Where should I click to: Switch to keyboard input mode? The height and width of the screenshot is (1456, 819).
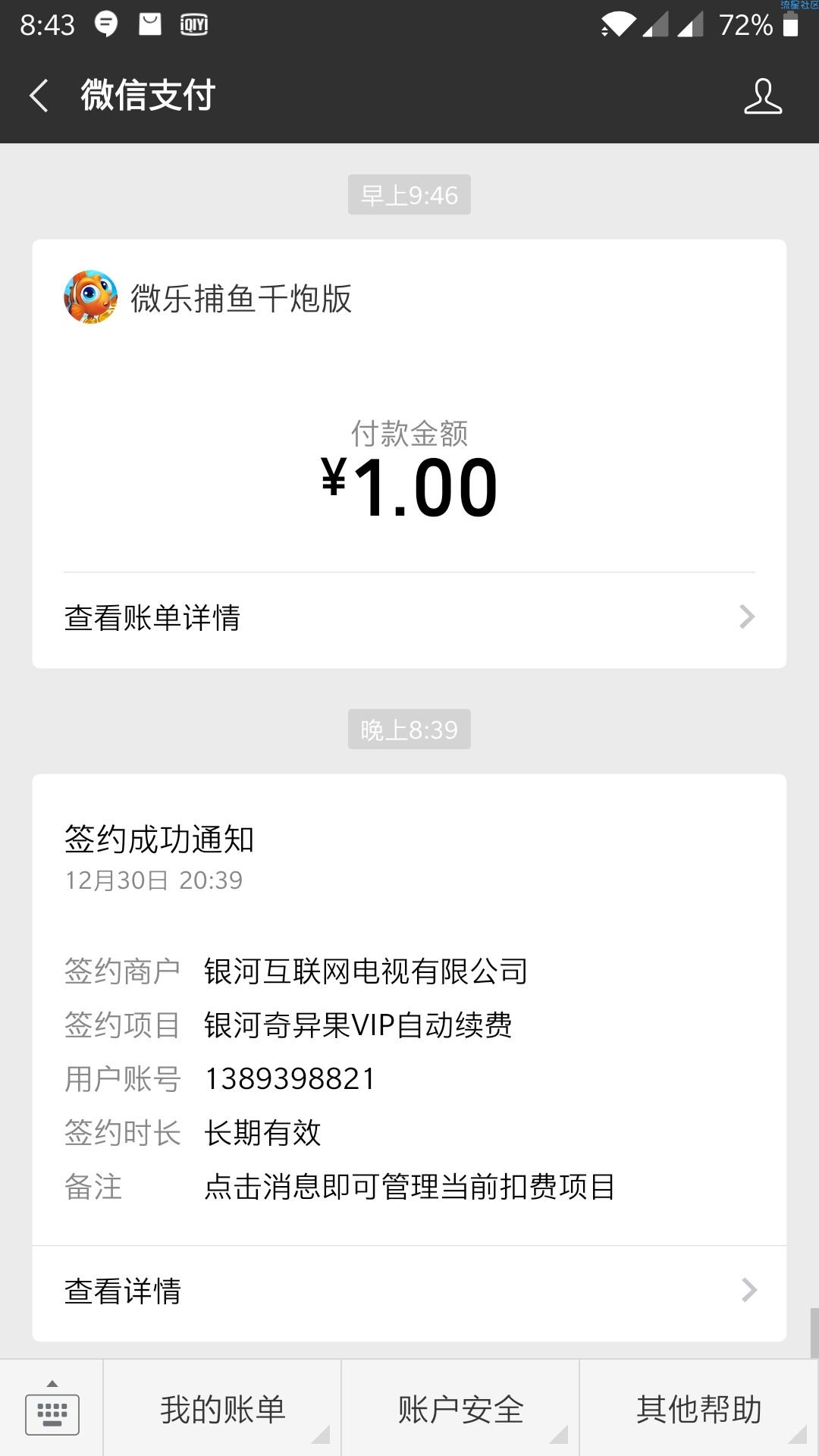tap(52, 1409)
